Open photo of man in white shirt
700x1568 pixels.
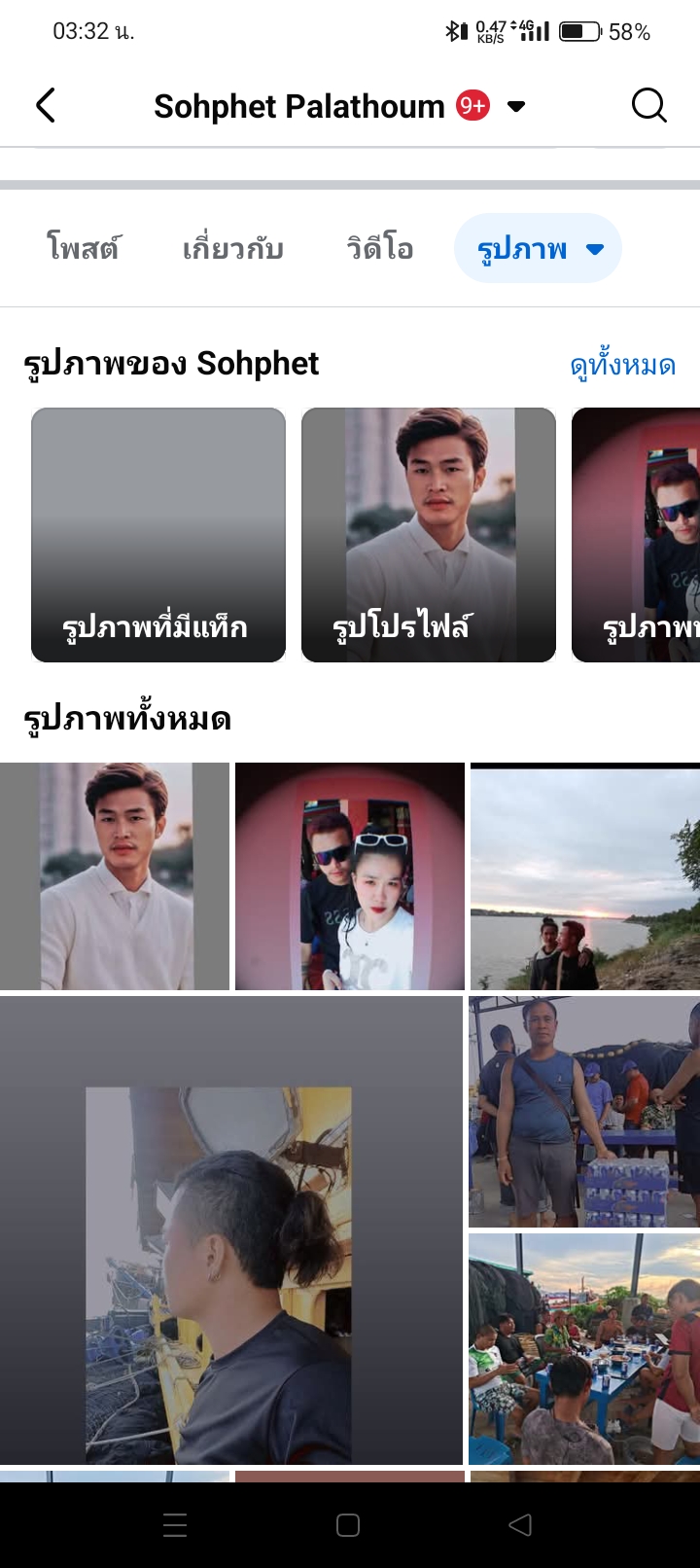[115, 876]
